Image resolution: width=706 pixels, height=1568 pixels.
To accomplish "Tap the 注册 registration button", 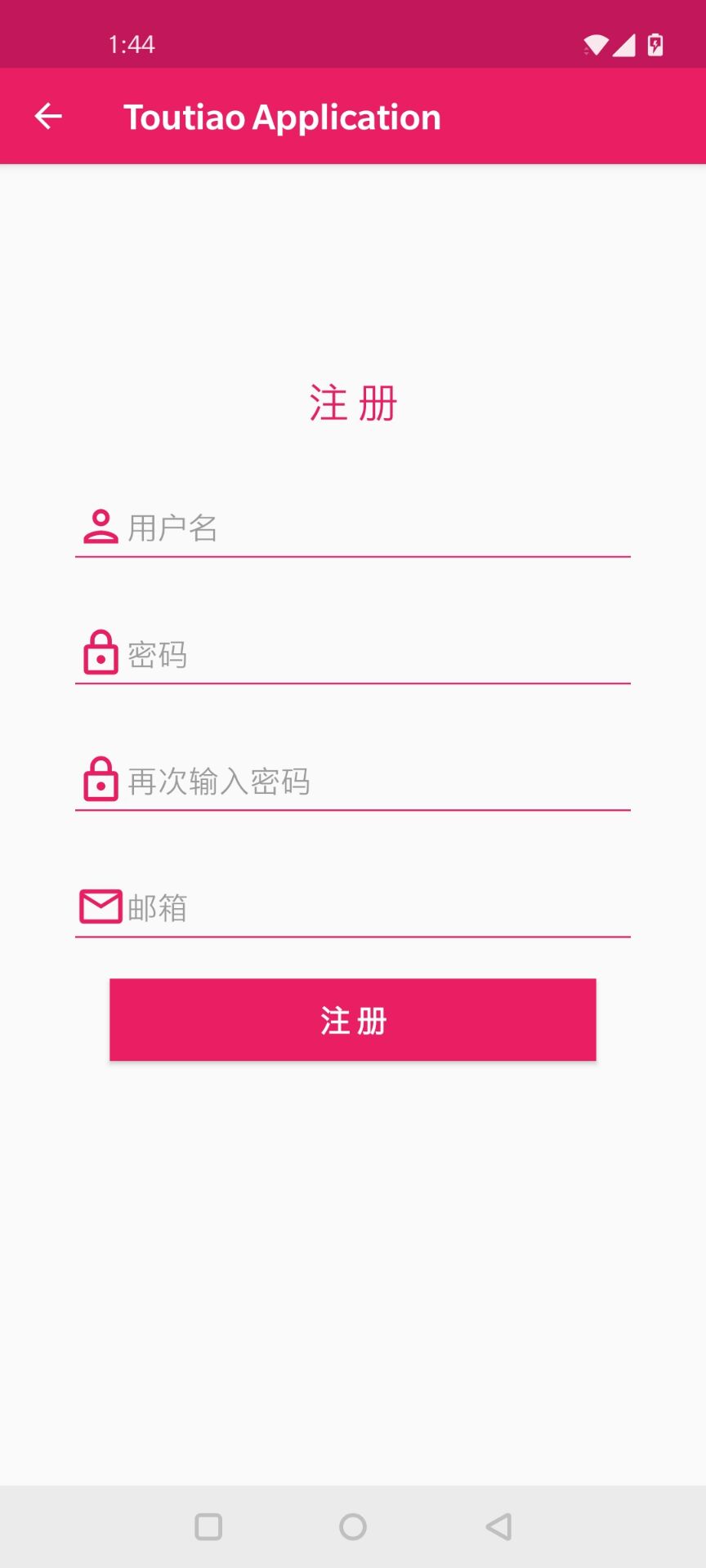I will (352, 1019).
